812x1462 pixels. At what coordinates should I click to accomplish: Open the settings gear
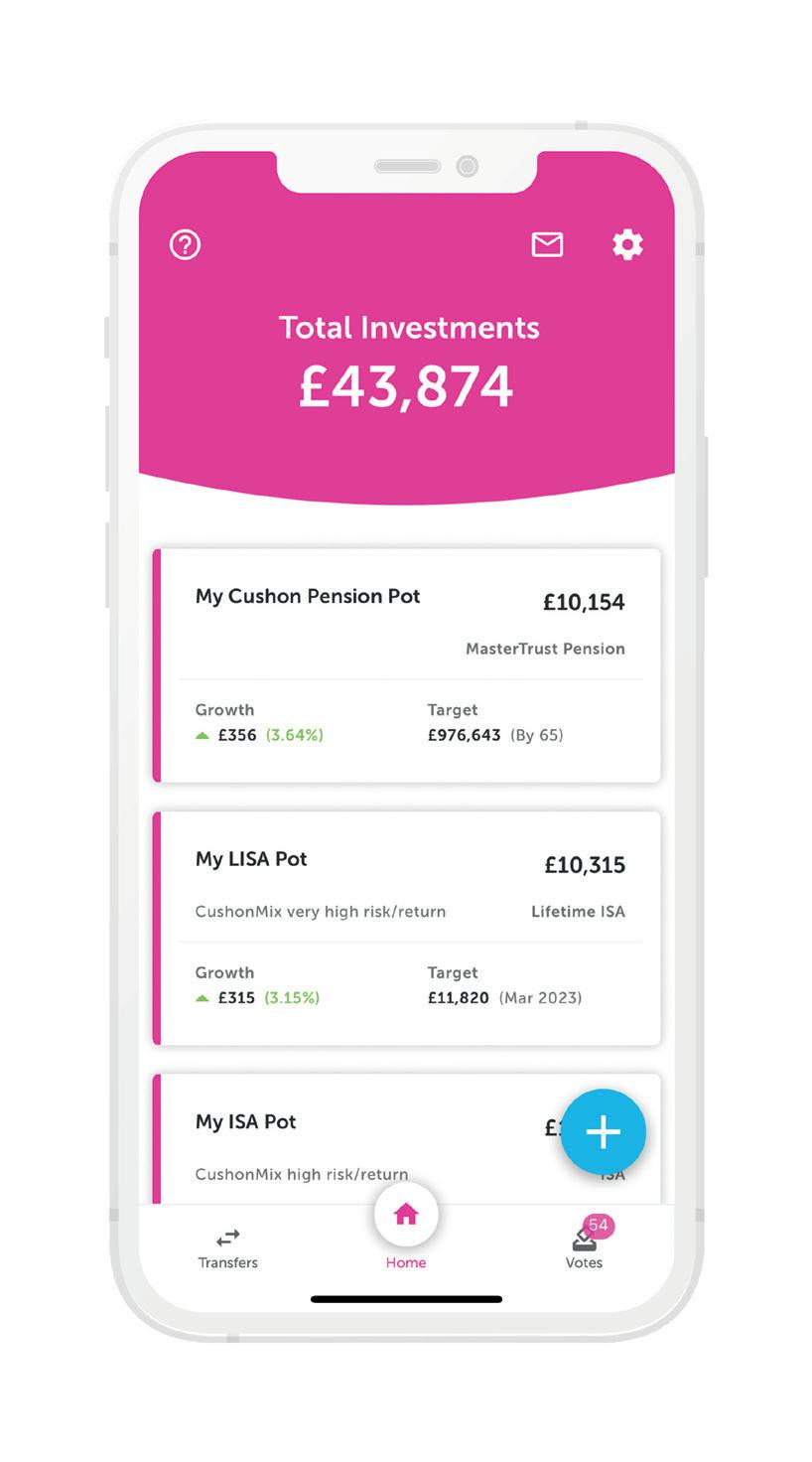click(x=627, y=244)
